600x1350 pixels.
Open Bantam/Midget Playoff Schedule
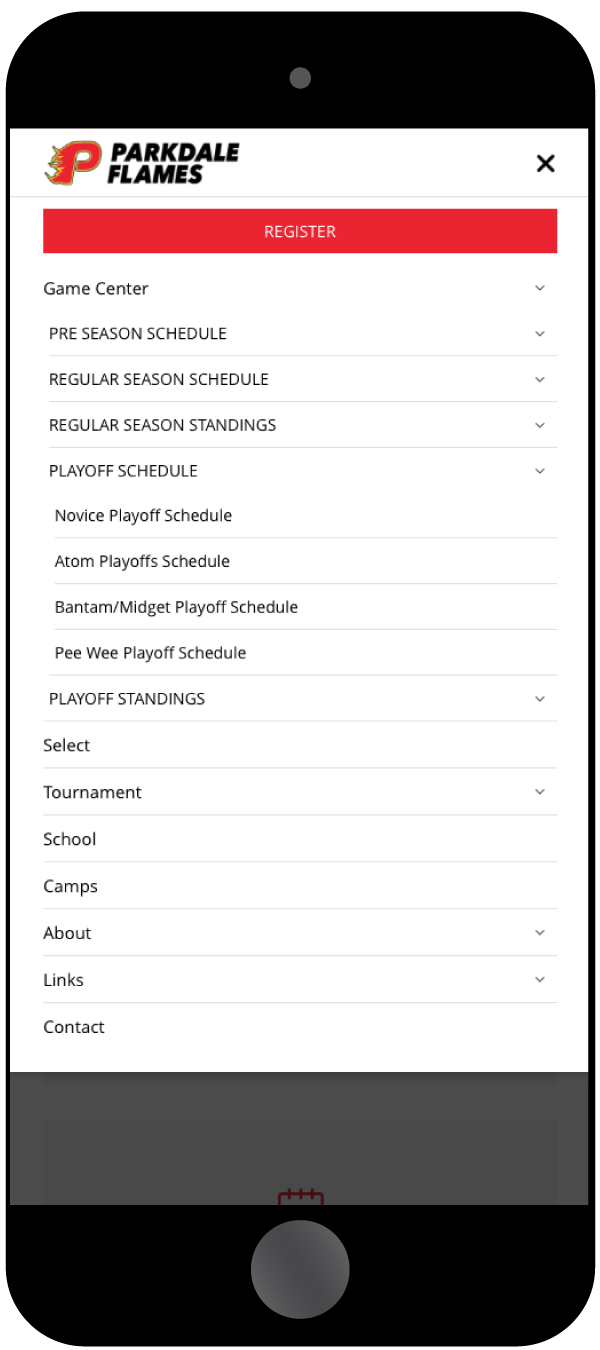coord(176,607)
